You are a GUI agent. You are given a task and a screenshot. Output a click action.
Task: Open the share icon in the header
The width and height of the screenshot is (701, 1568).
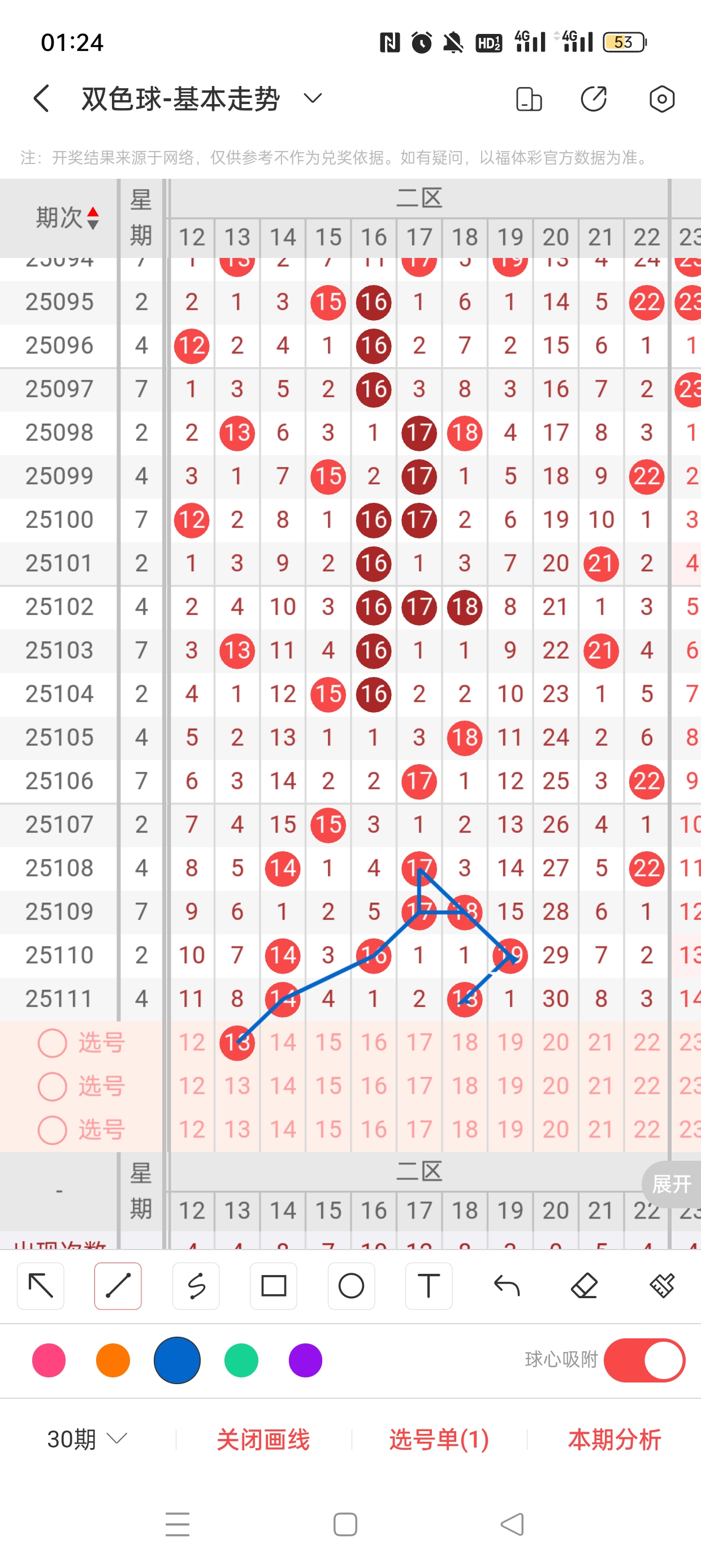coord(593,98)
